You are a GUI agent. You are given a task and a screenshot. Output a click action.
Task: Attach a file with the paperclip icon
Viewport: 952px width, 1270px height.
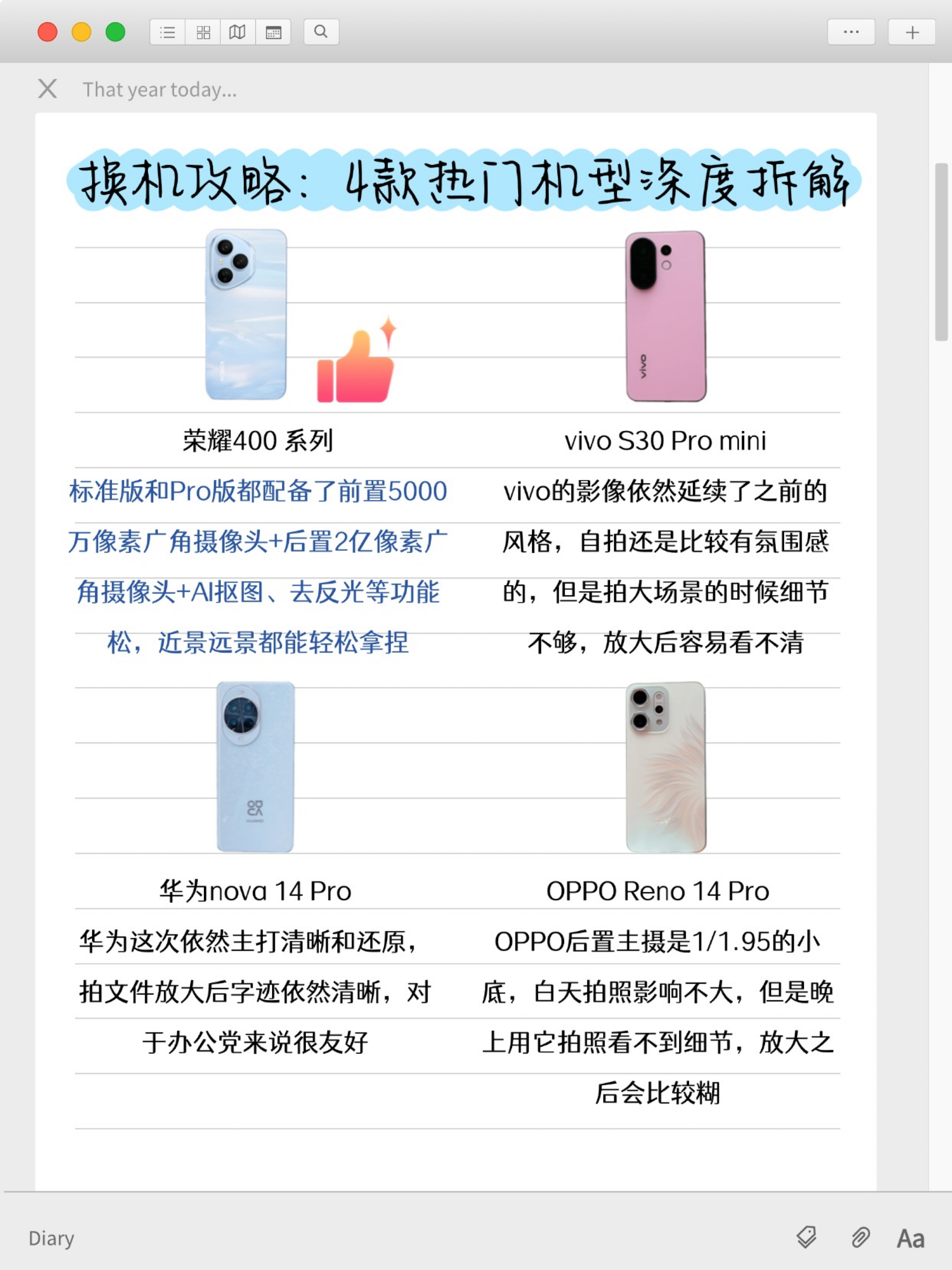[860, 1237]
